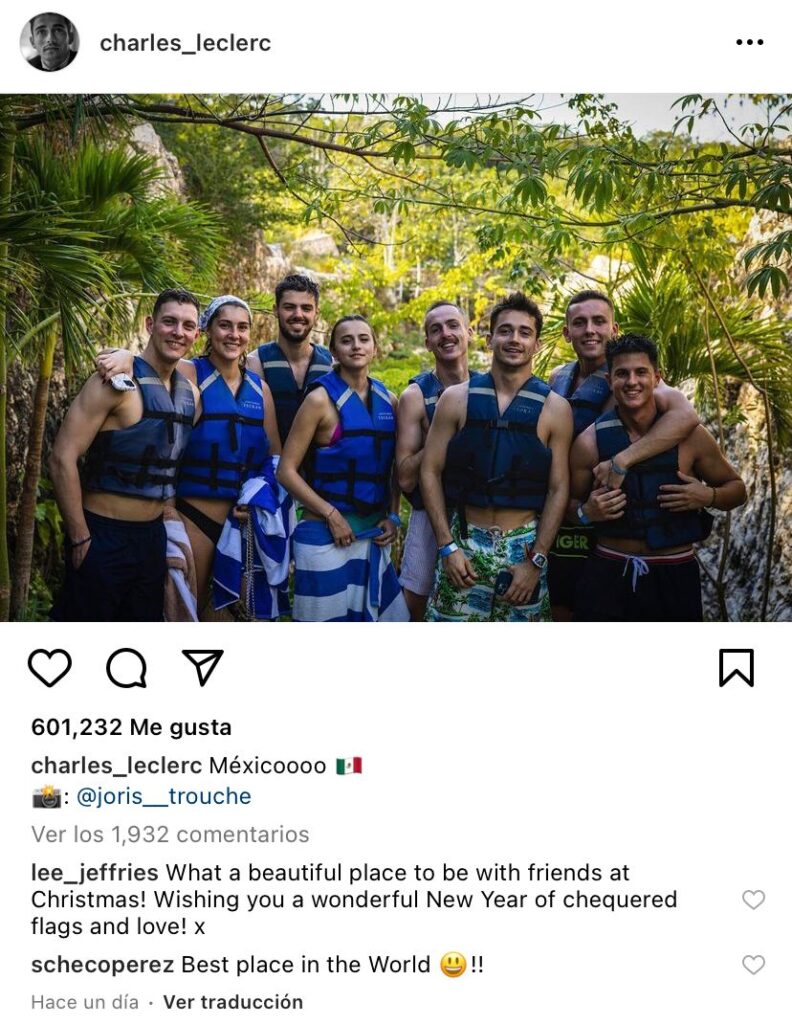Viewport: 792px width, 1024px height.
Task: Share the post using the paper plane
Action: [x=202, y=667]
